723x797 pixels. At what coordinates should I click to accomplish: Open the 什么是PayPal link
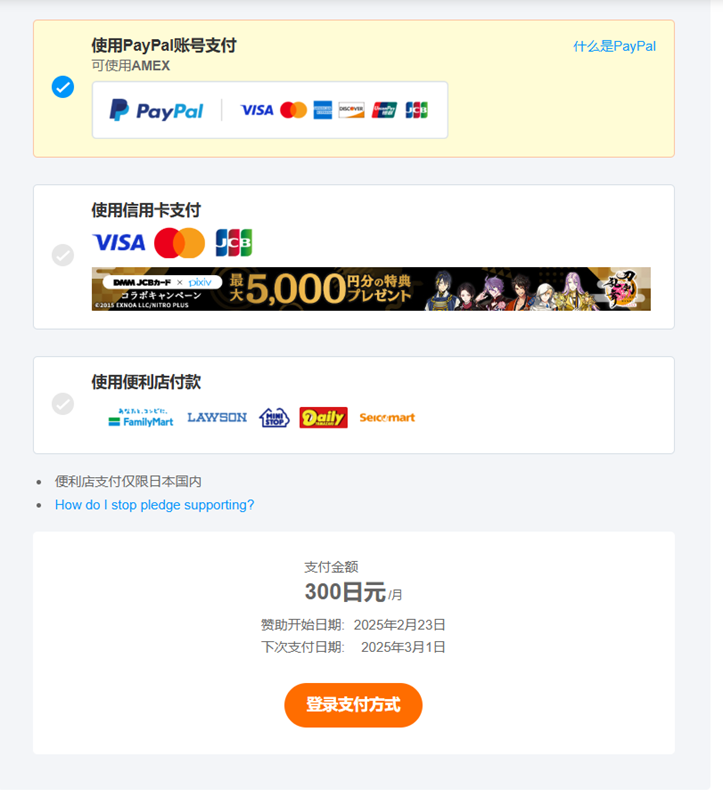pyautogui.click(x=614, y=46)
